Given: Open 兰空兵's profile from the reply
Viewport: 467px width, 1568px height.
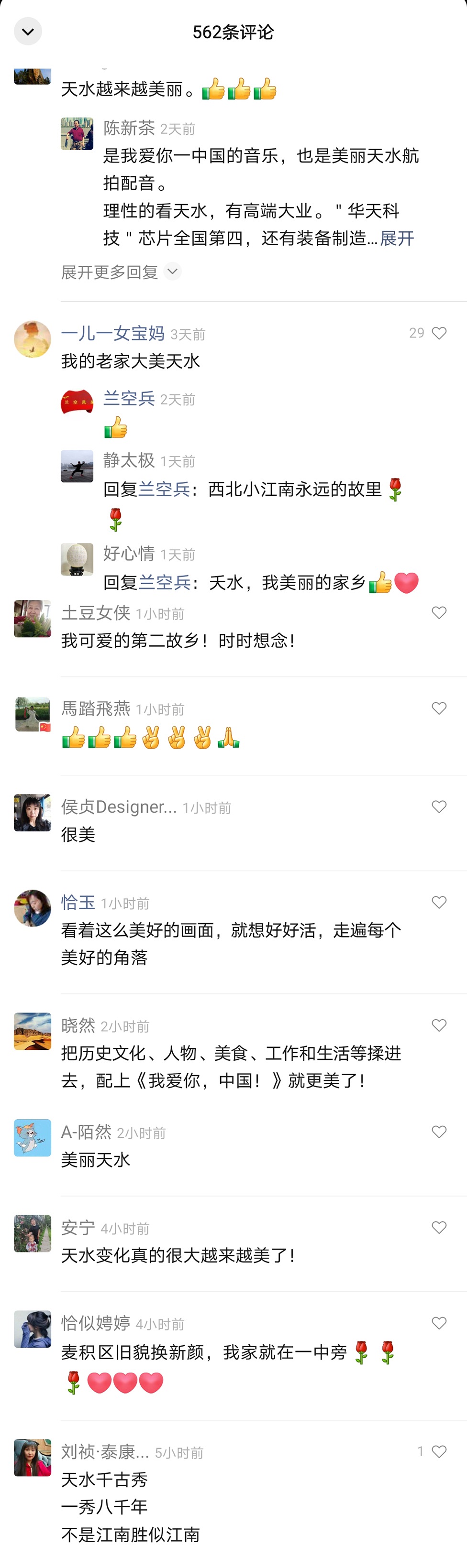Looking at the screenshot, I should pos(128,399).
